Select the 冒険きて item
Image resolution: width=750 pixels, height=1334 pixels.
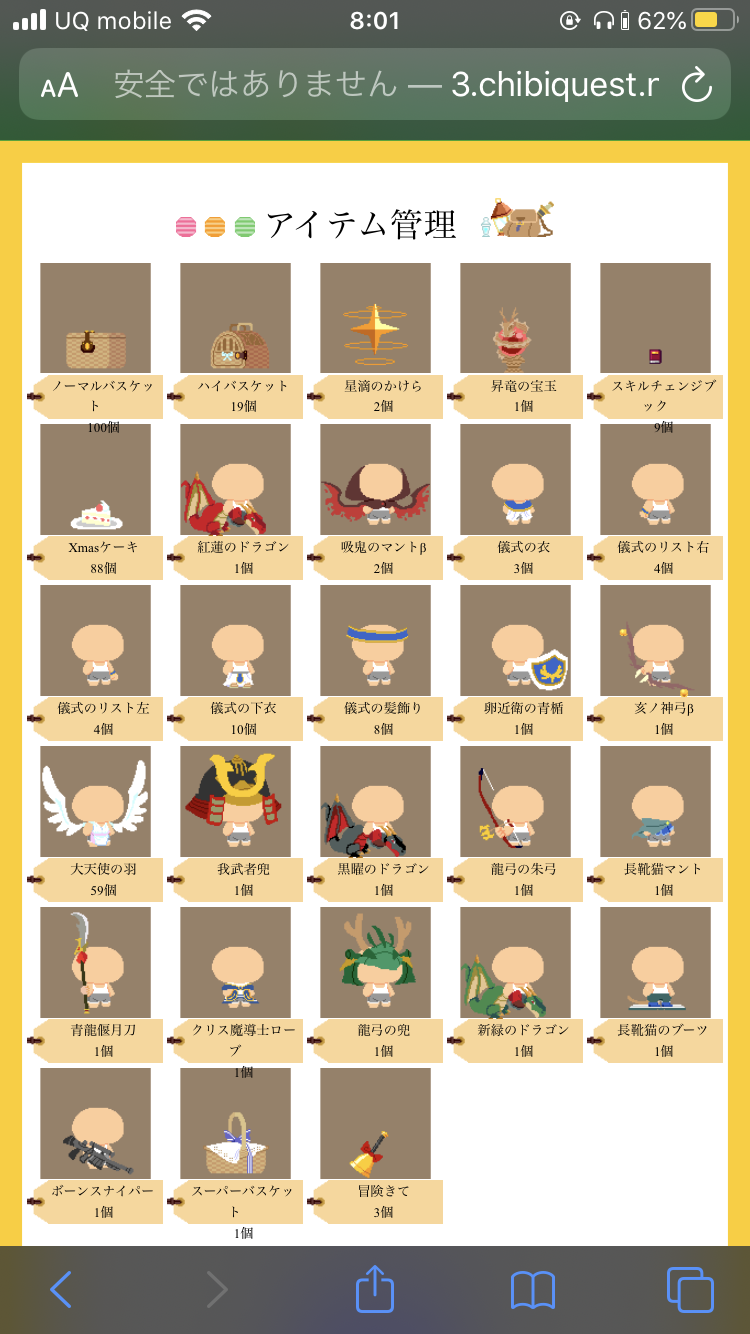point(375,1123)
